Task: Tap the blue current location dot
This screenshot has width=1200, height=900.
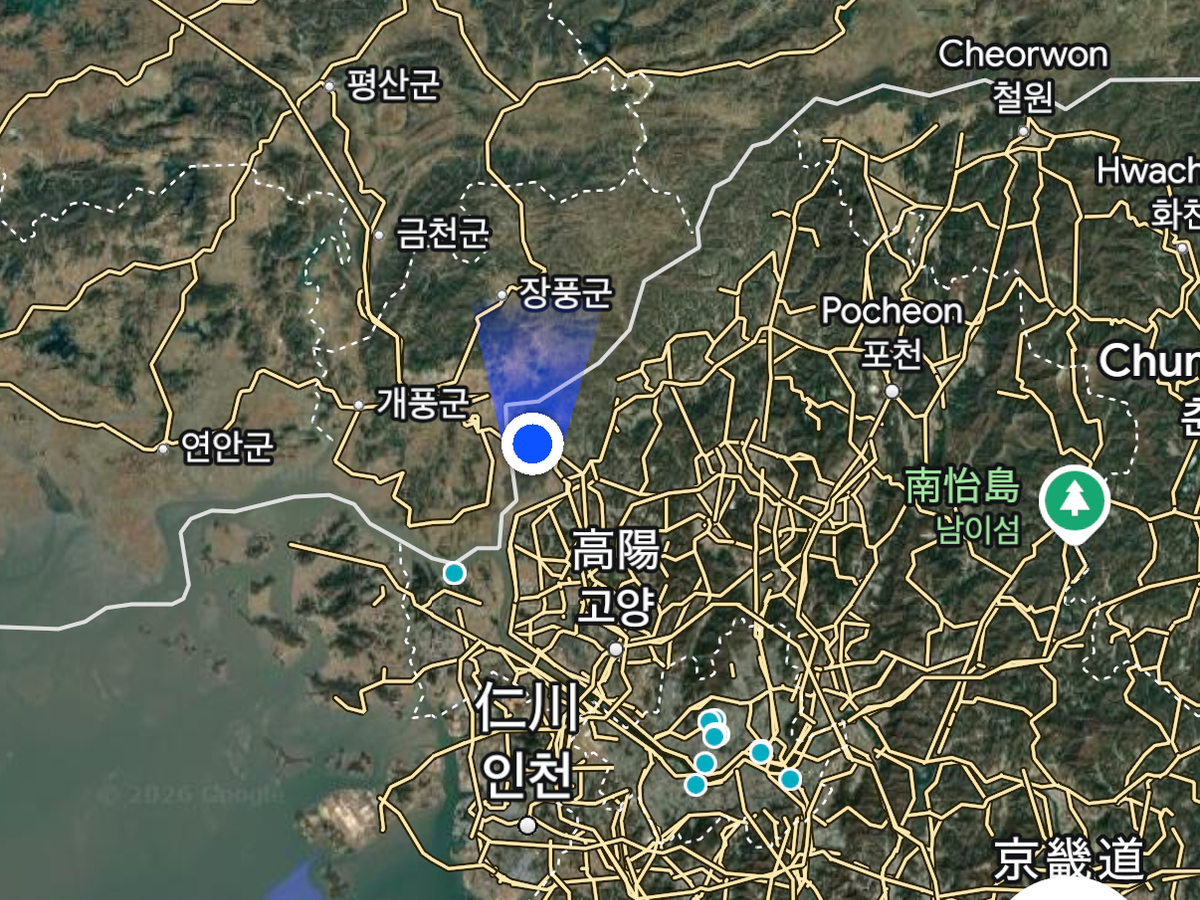Action: pyautogui.click(x=533, y=442)
